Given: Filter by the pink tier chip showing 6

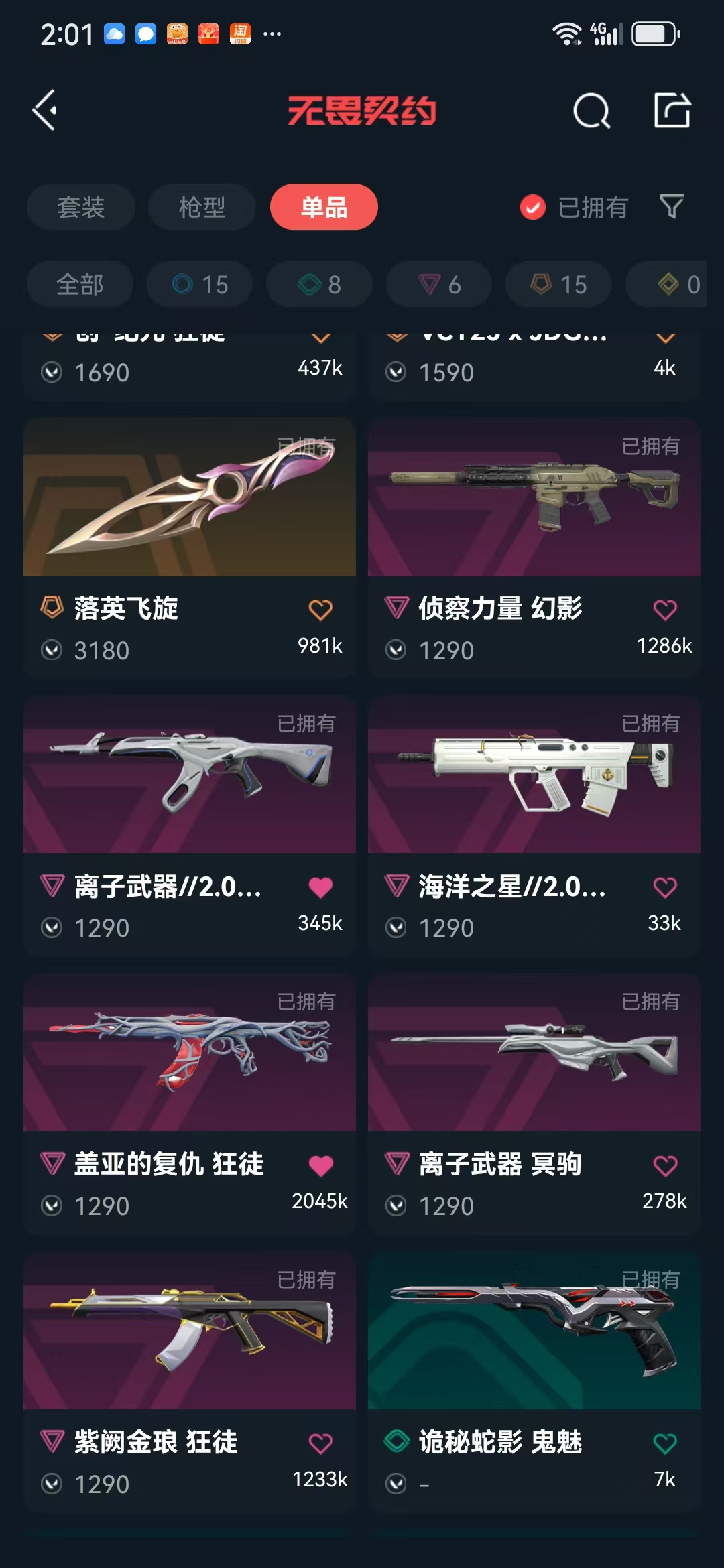Looking at the screenshot, I should tap(439, 284).
